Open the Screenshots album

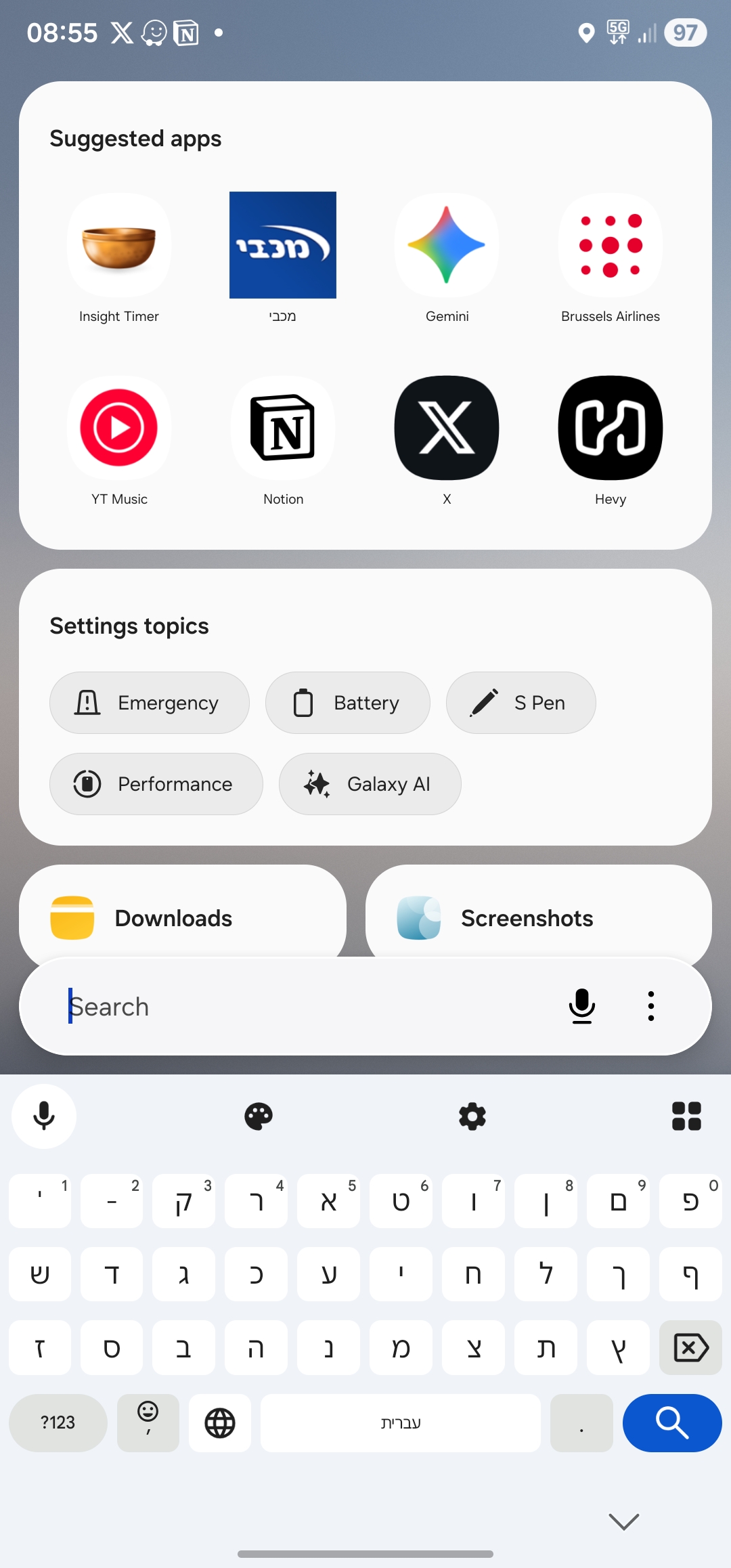[x=538, y=917]
